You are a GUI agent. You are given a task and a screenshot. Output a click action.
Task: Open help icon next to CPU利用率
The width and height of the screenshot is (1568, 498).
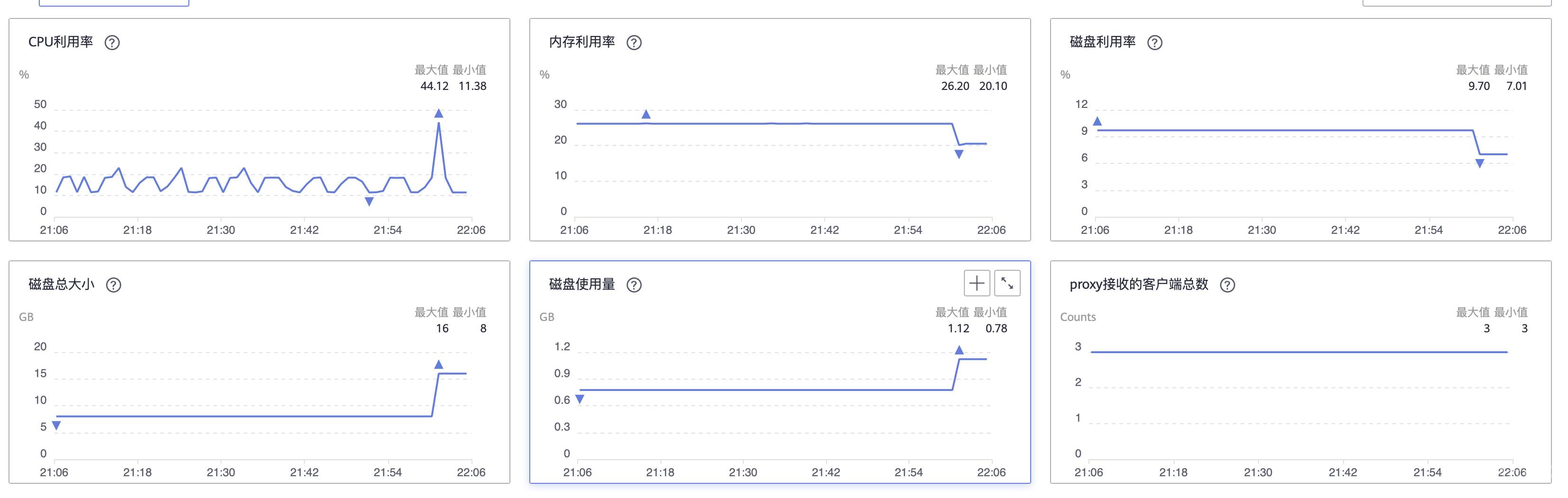112,43
